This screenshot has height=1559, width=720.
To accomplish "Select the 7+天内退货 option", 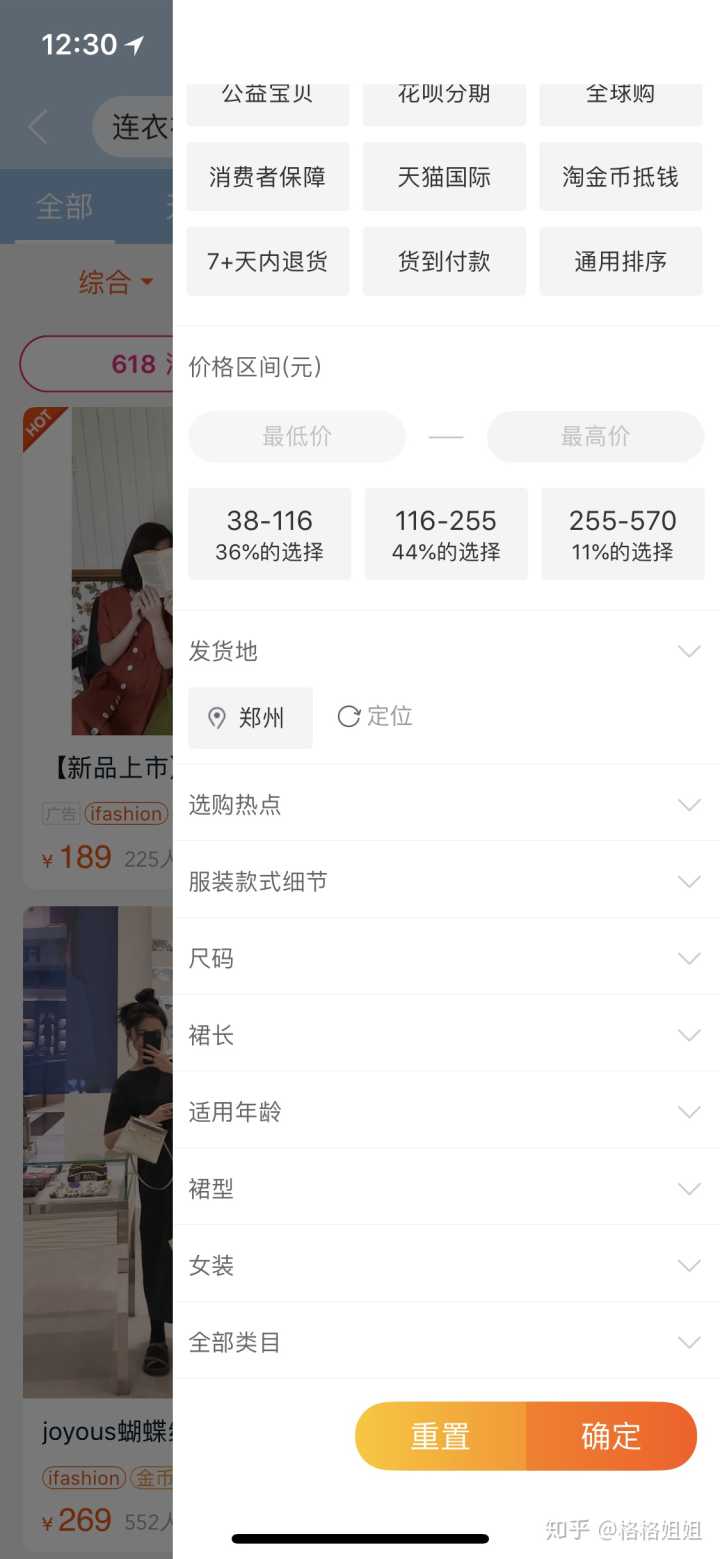I will (x=267, y=262).
